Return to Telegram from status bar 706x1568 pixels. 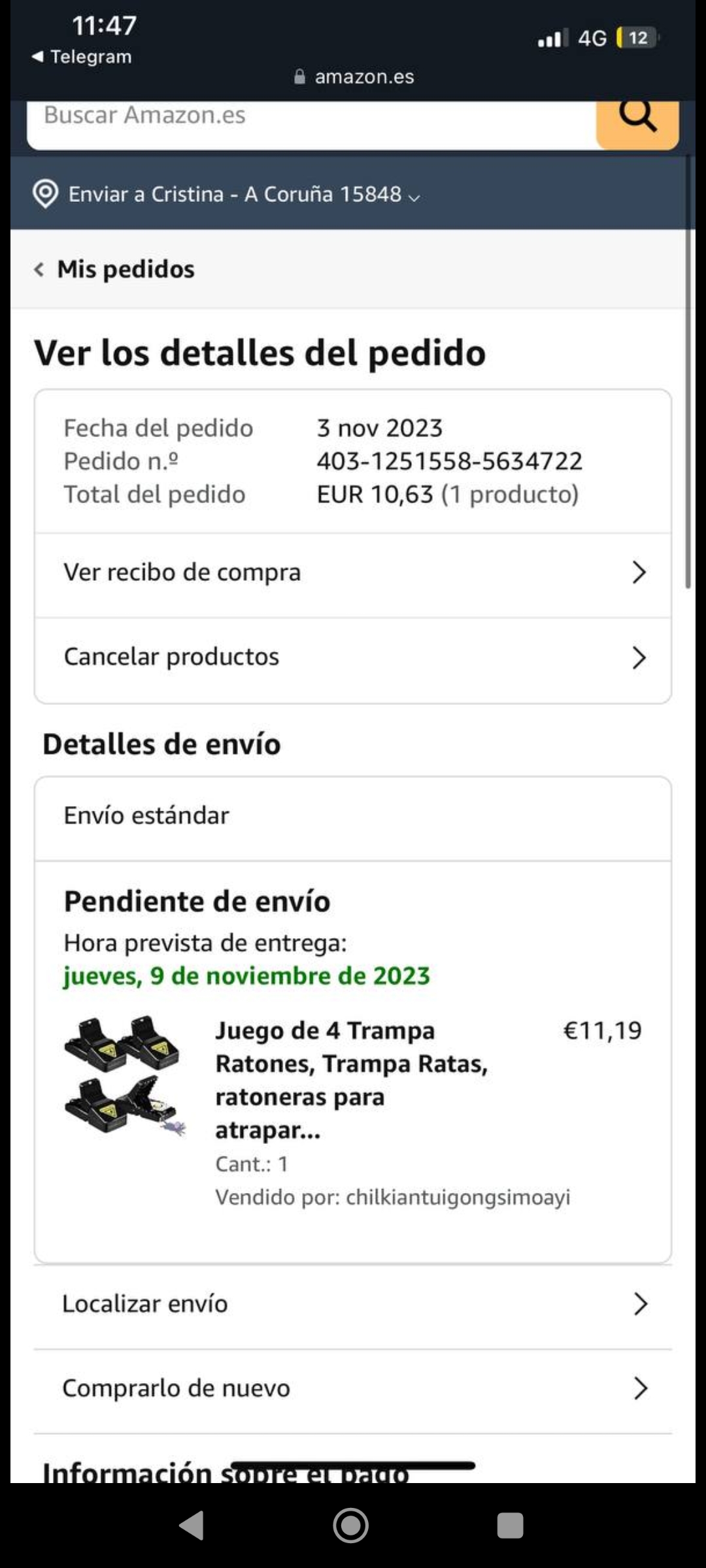82,57
